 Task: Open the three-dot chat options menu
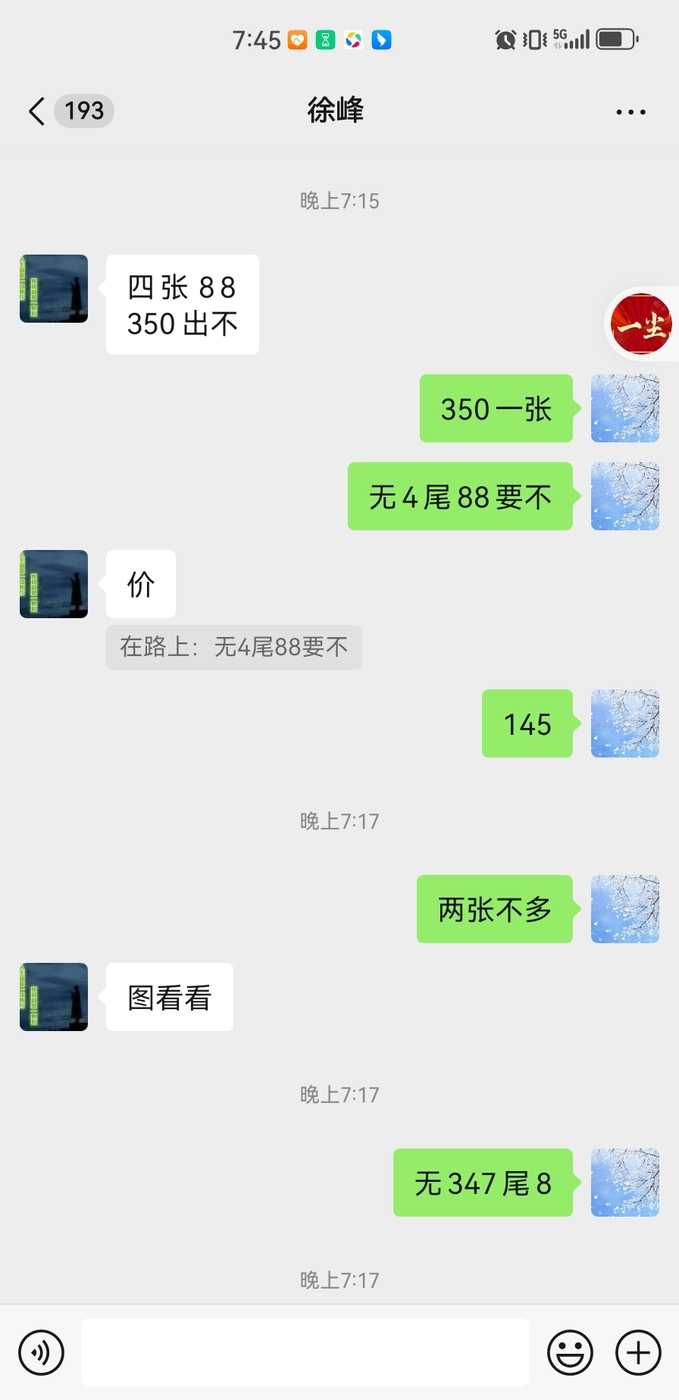(x=631, y=112)
